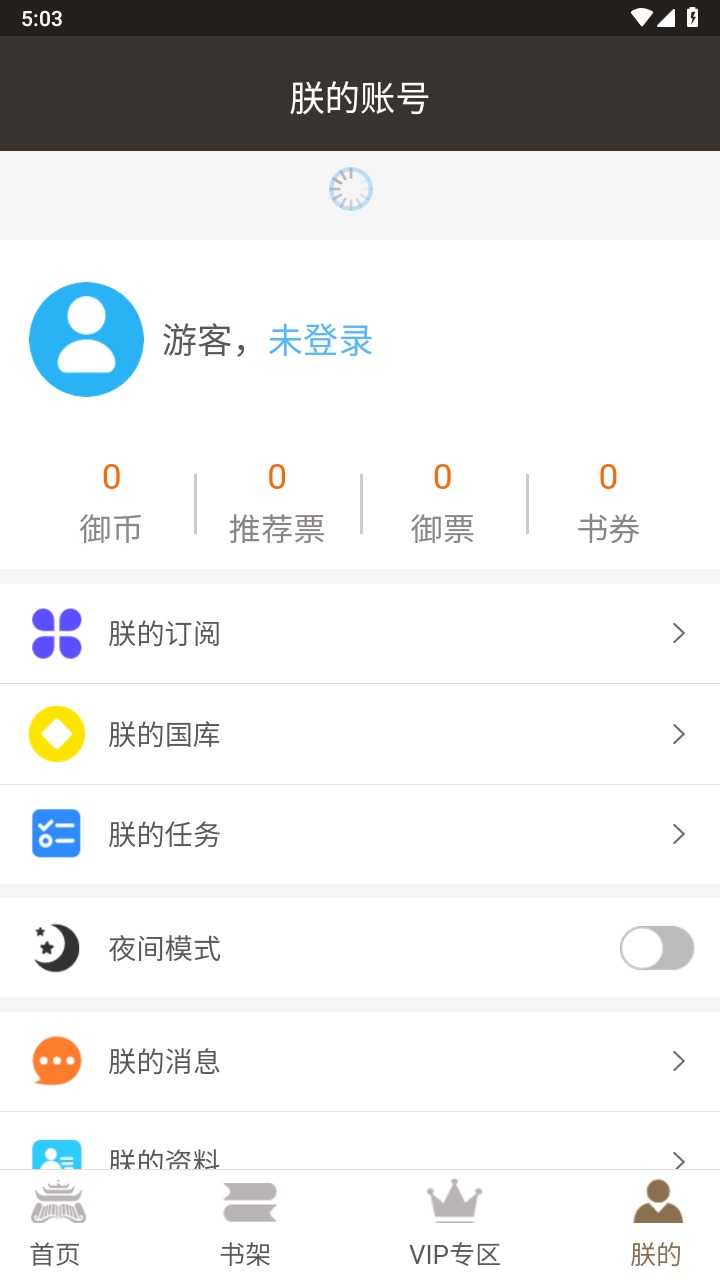The width and height of the screenshot is (720, 1280).
Task: Tap the blue guest avatar
Action: pos(86,339)
